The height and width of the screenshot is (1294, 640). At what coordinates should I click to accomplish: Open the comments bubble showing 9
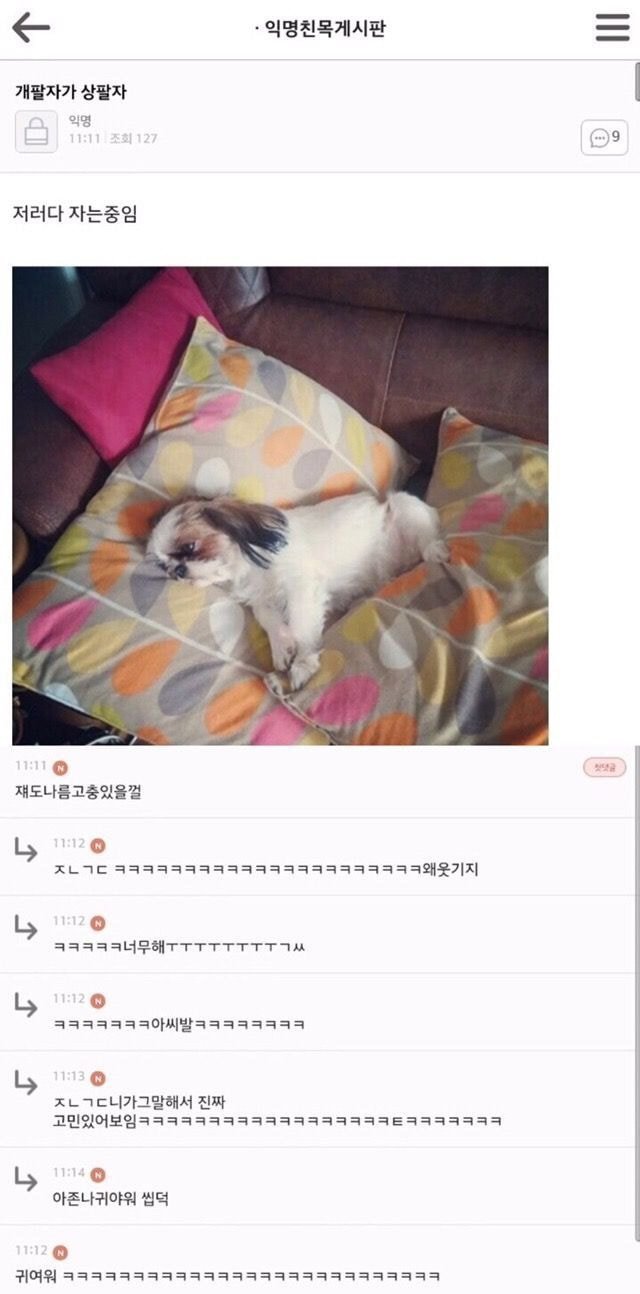604,138
